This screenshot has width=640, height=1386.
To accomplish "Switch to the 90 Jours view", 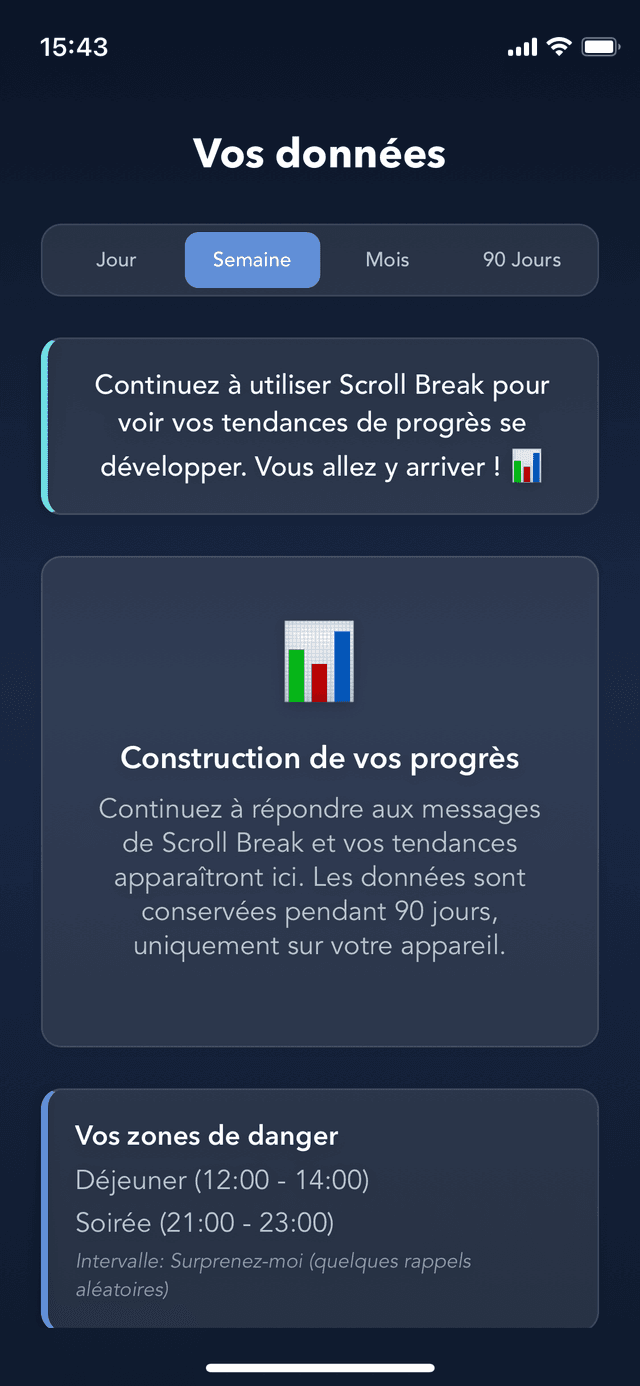I will [x=522, y=260].
